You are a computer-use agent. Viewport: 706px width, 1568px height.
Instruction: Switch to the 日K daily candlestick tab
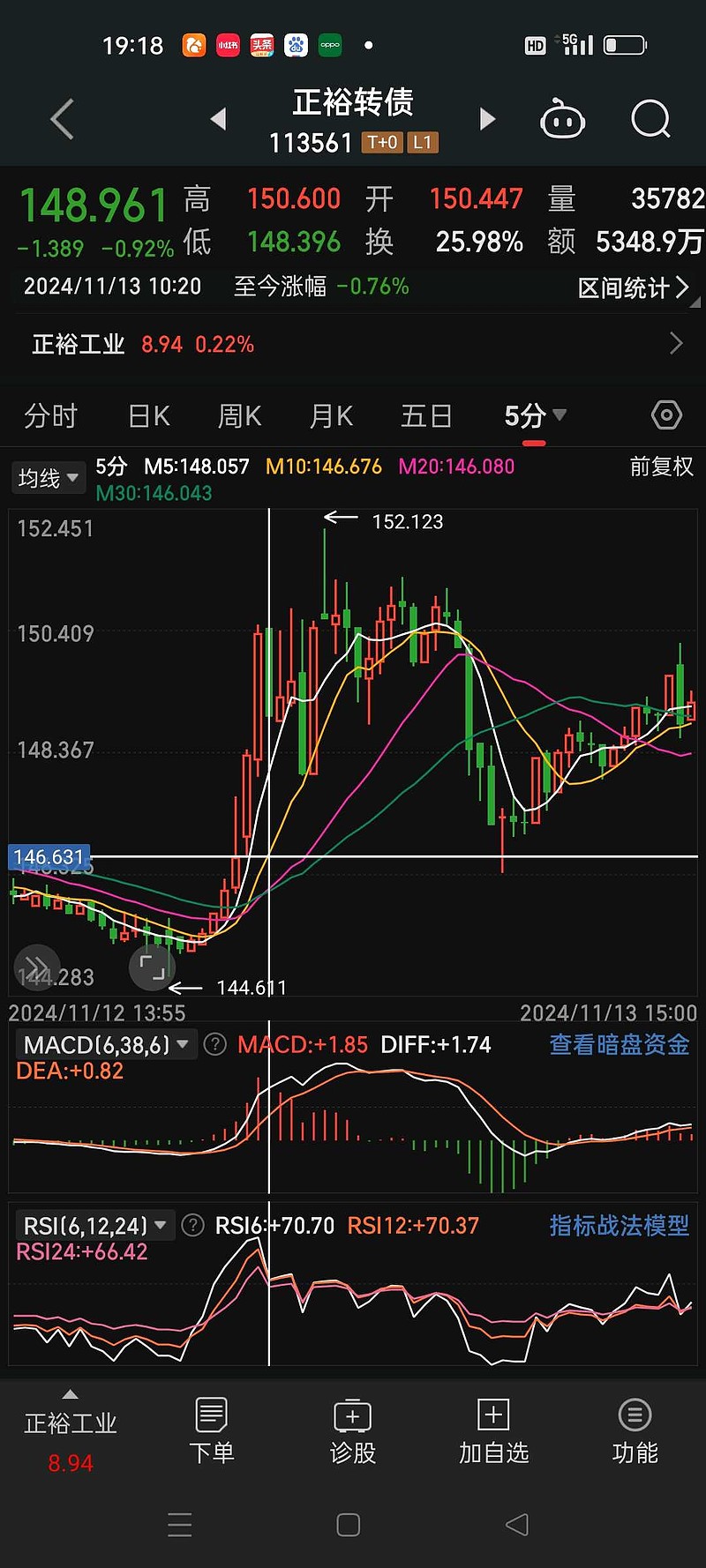[147, 414]
